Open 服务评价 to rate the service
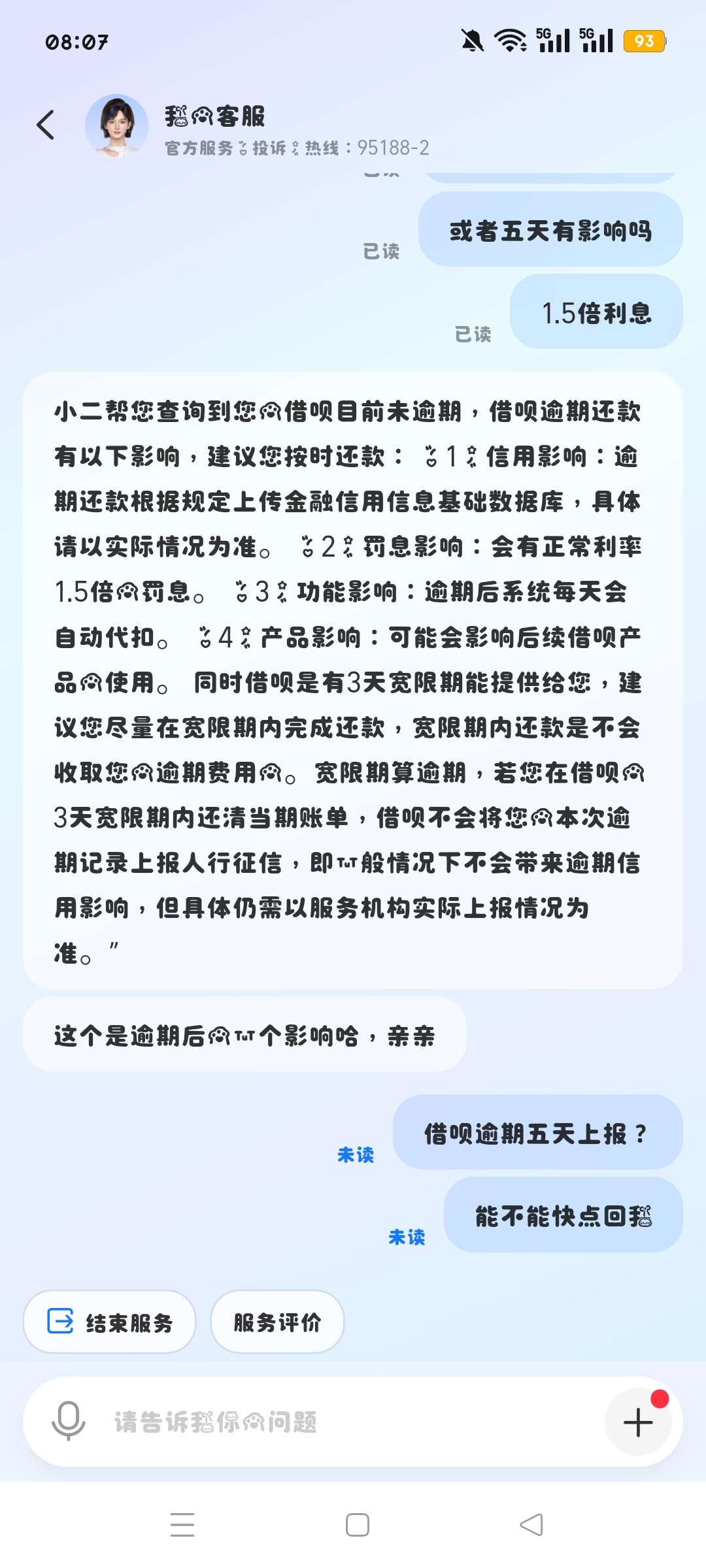 coord(277,1322)
